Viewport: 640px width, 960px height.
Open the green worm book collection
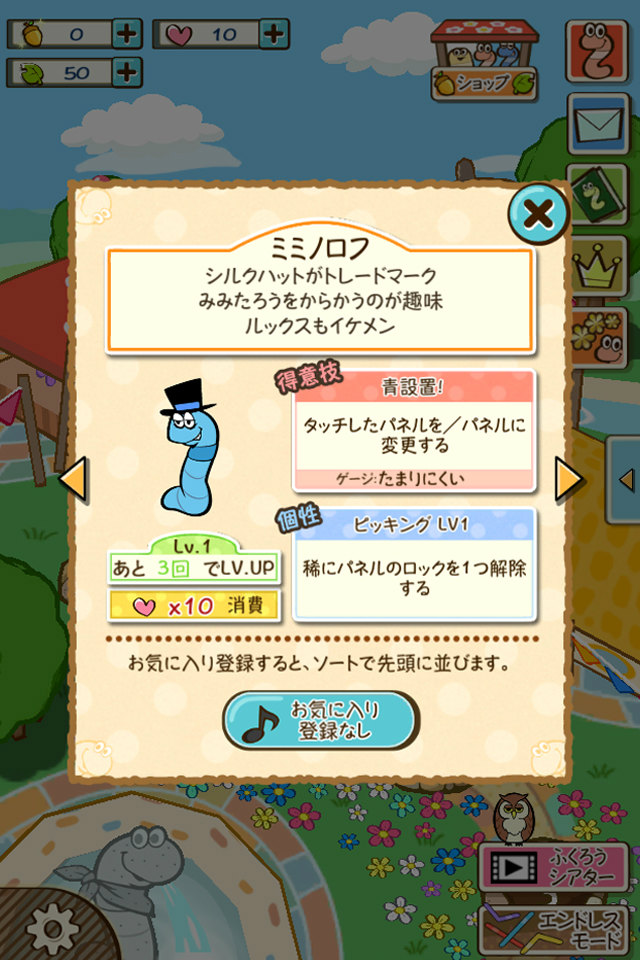tap(597, 195)
